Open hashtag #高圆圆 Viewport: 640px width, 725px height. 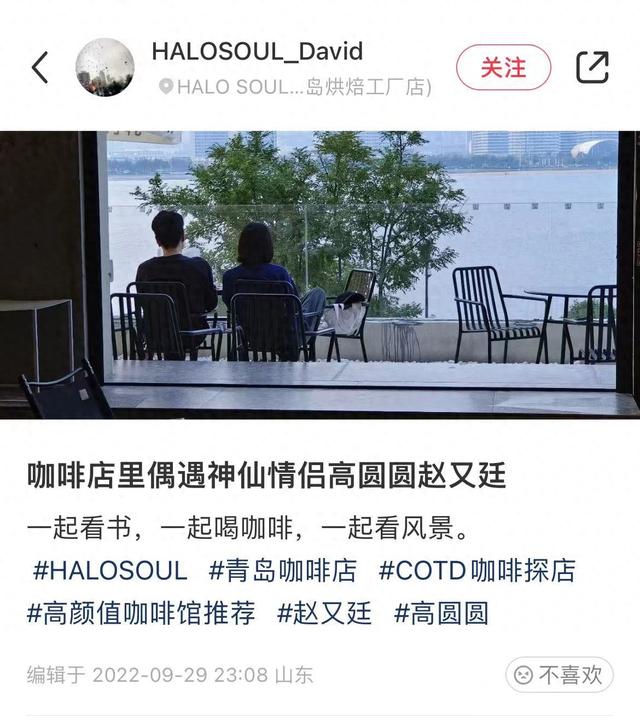pos(441,612)
